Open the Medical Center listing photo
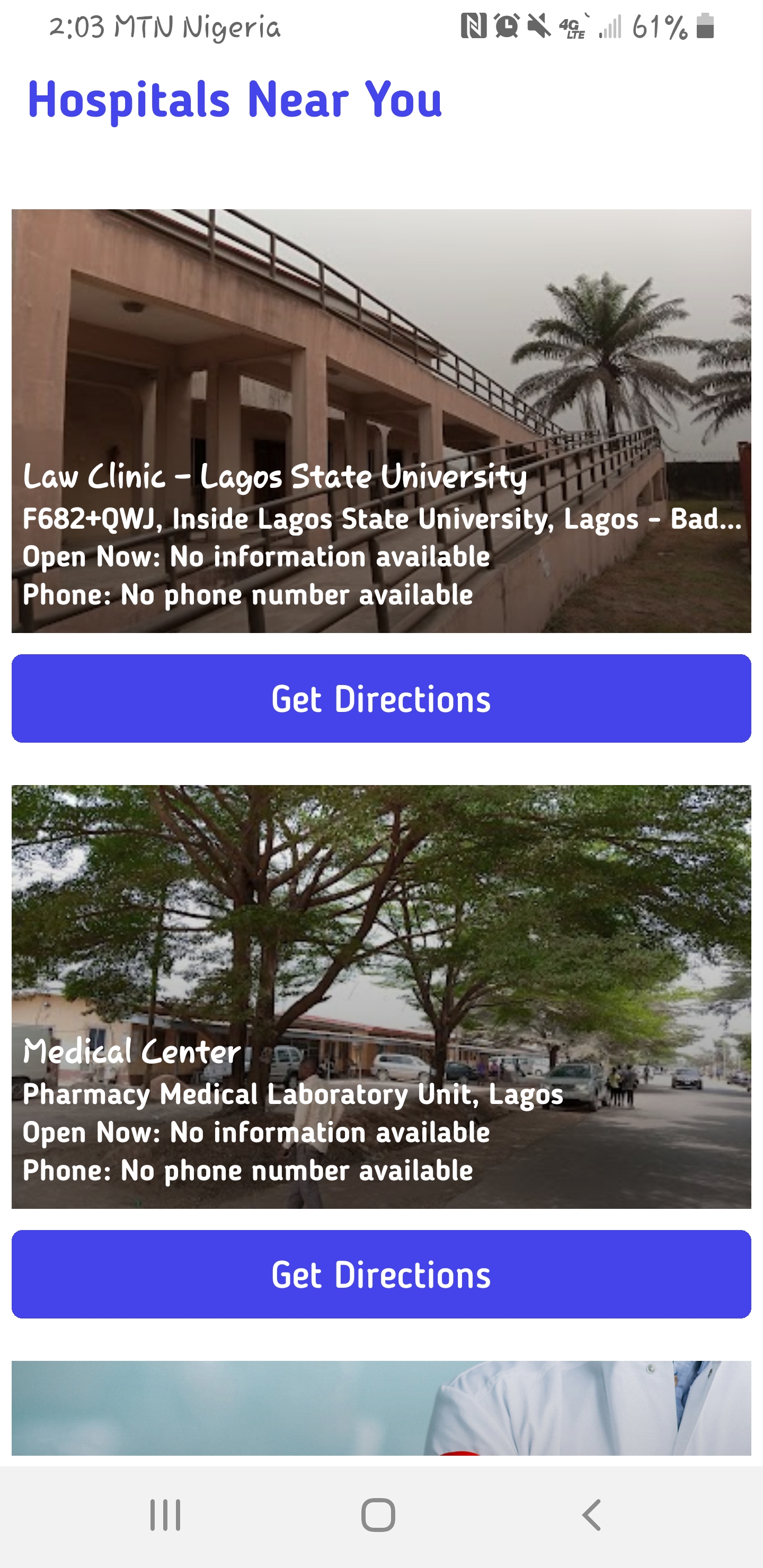The image size is (763, 1568). pyautogui.click(x=381, y=913)
